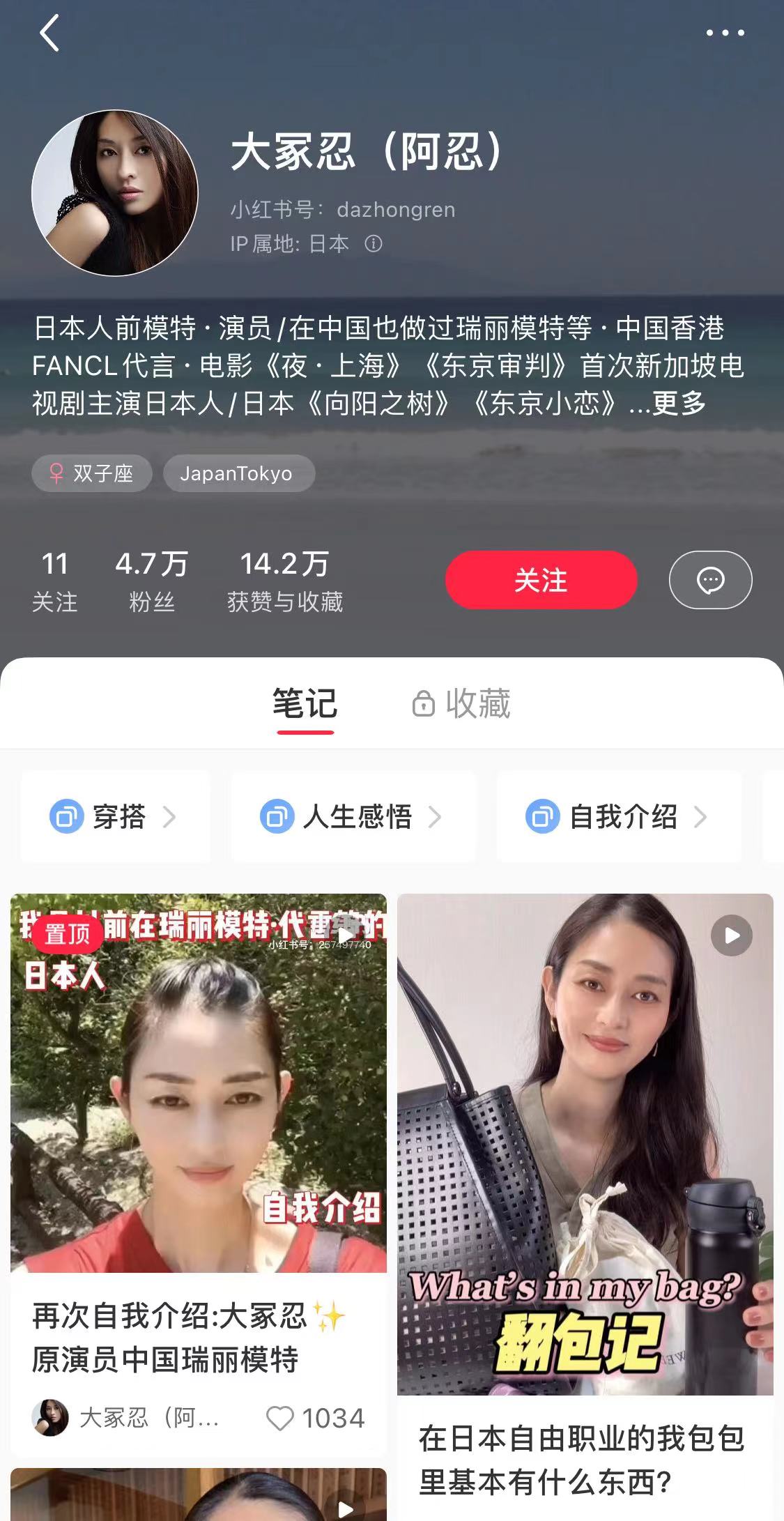Open the 人生感悟 collection

353,817
